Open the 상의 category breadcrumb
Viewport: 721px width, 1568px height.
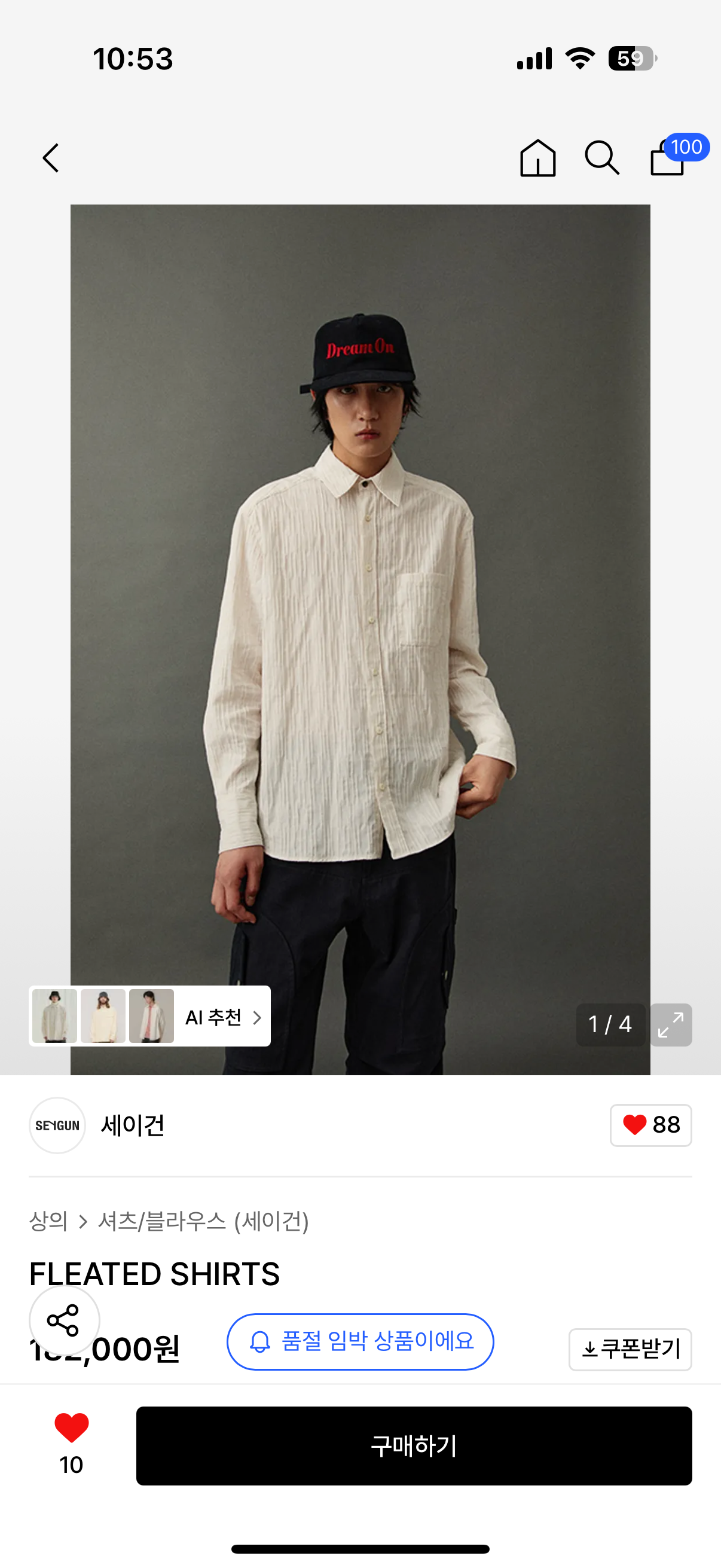click(48, 1221)
